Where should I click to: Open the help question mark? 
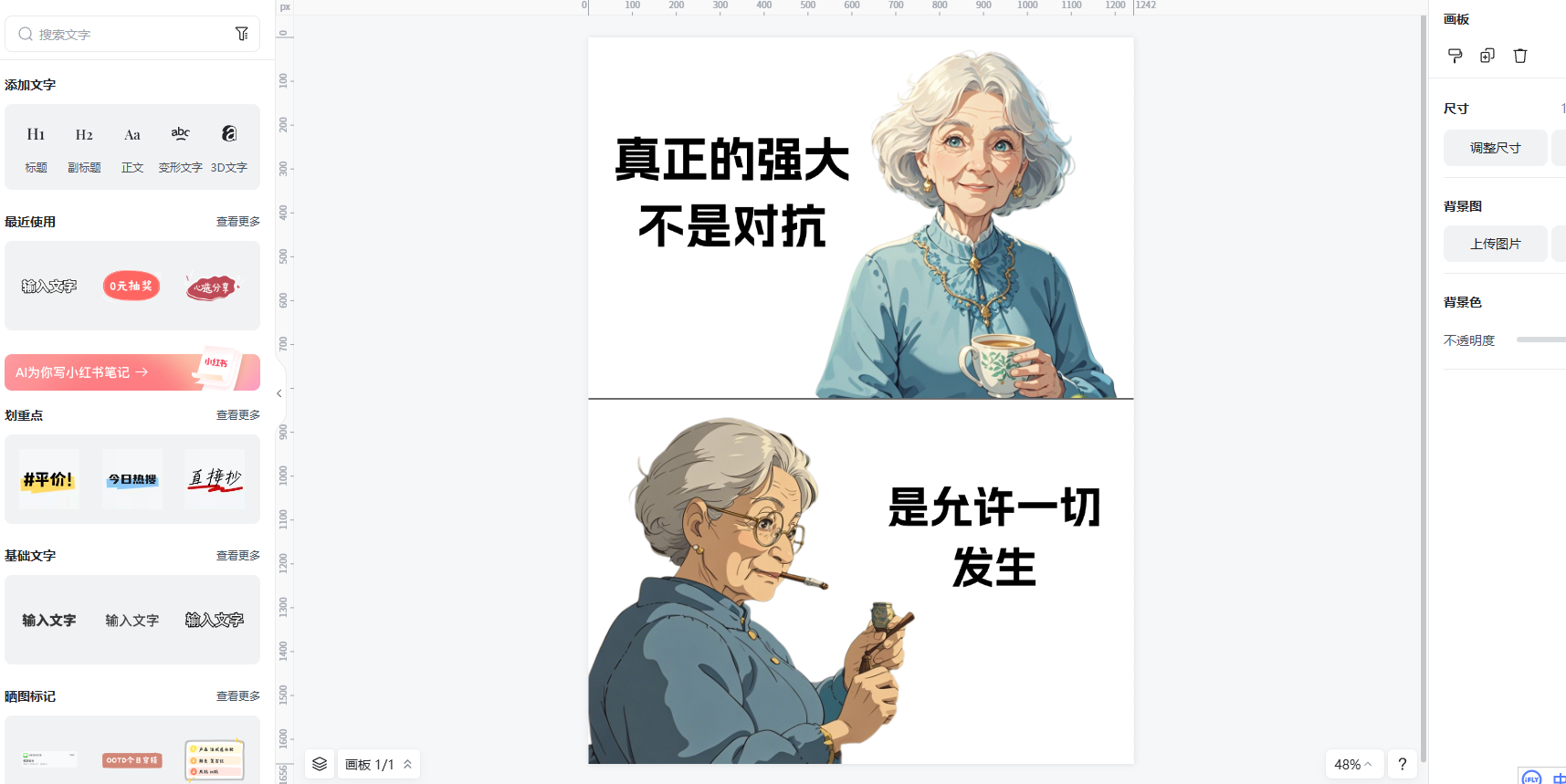coord(1402,764)
